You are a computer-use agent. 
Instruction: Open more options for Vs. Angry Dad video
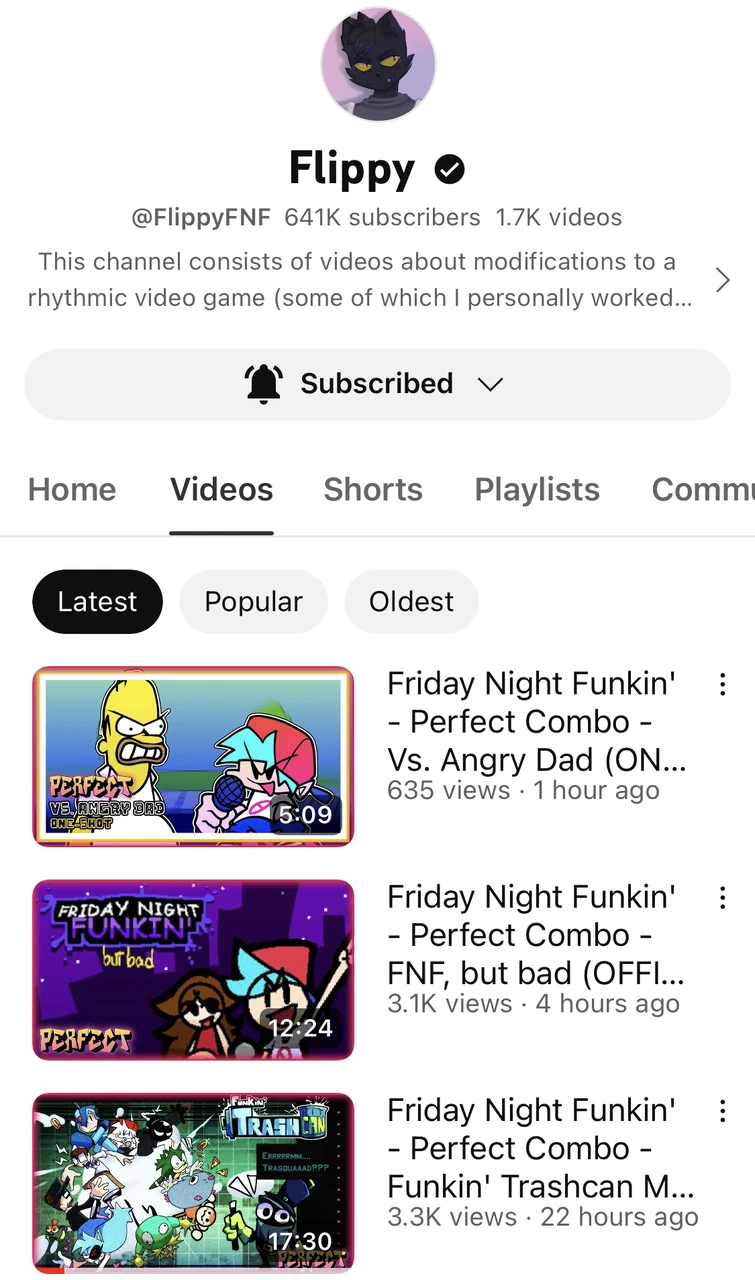point(722,685)
